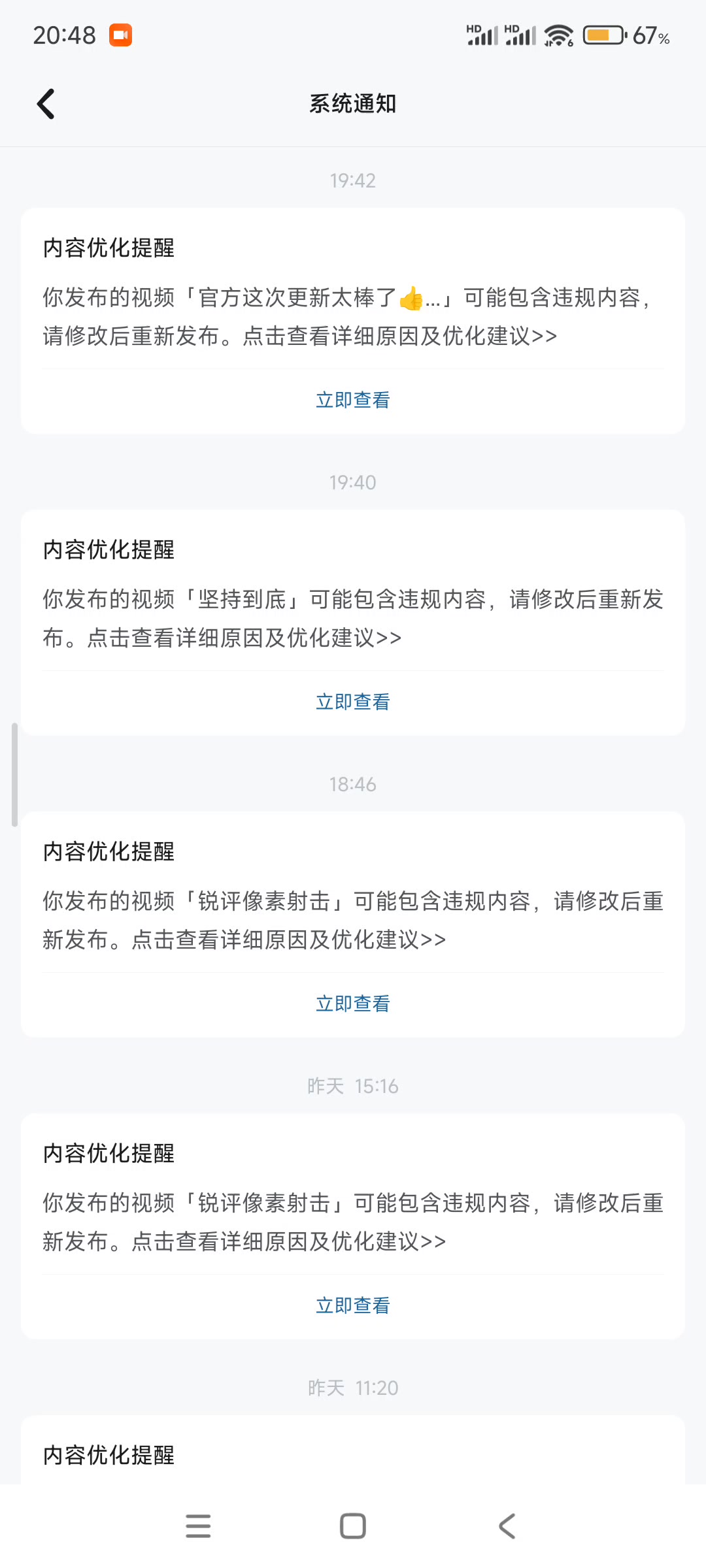The width and height of the screenshot is (706, 1568).
Task: Open the 坚持到底 内容优化提醒 card
Action: pos(353,623)
